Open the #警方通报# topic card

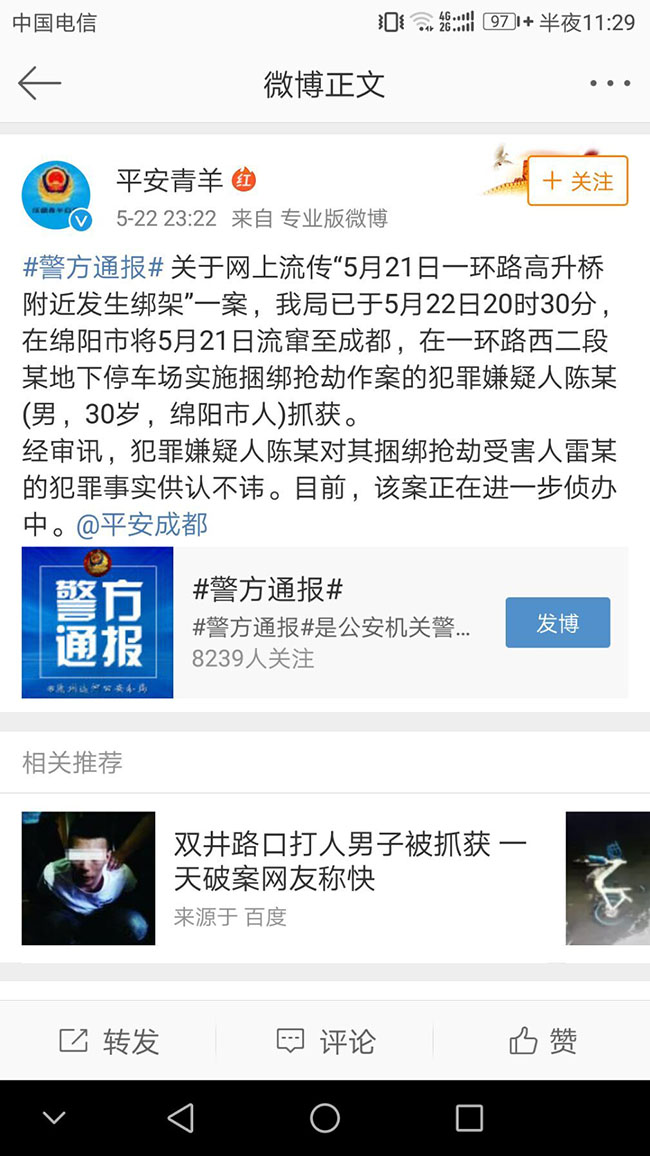tap(325, 622)
